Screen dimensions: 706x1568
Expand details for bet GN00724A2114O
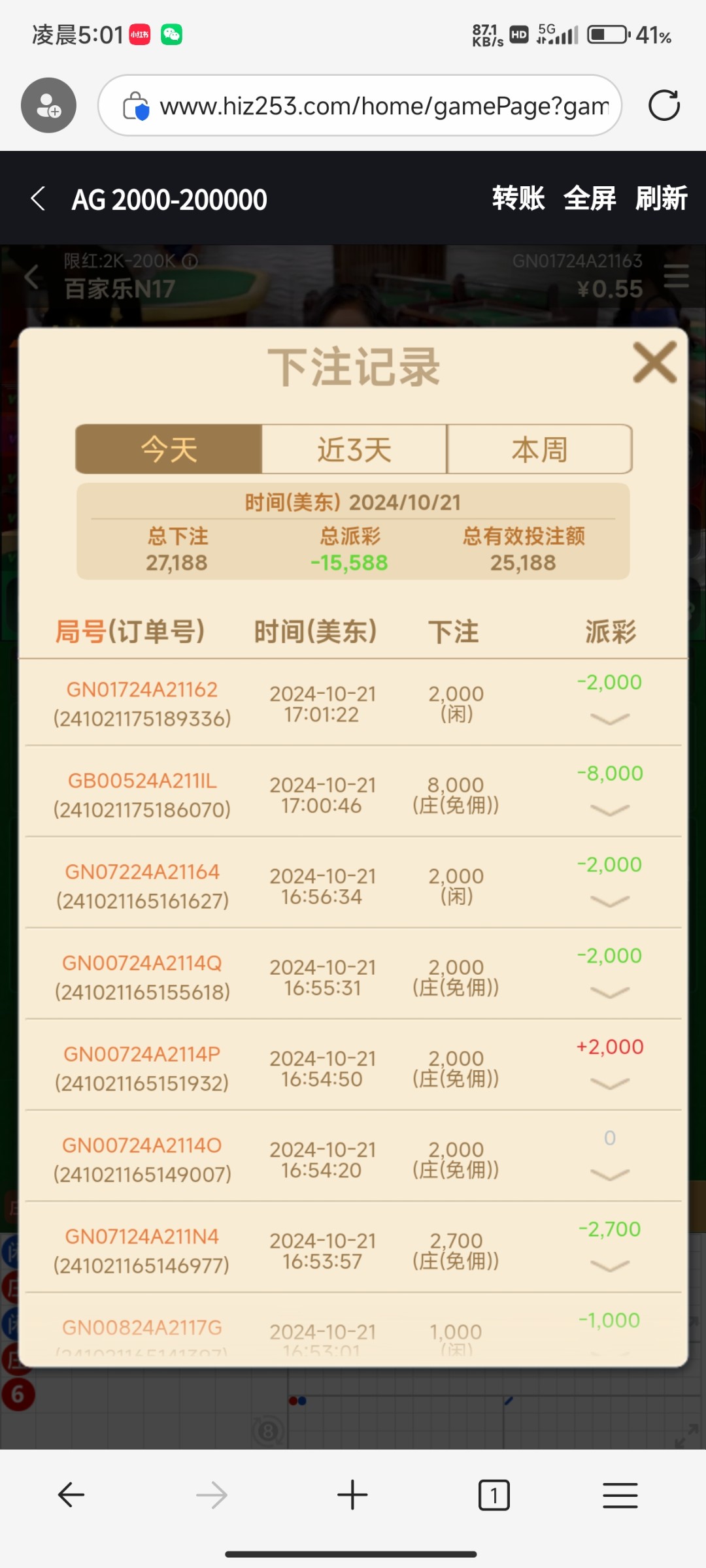click(x=609, y=1175)
